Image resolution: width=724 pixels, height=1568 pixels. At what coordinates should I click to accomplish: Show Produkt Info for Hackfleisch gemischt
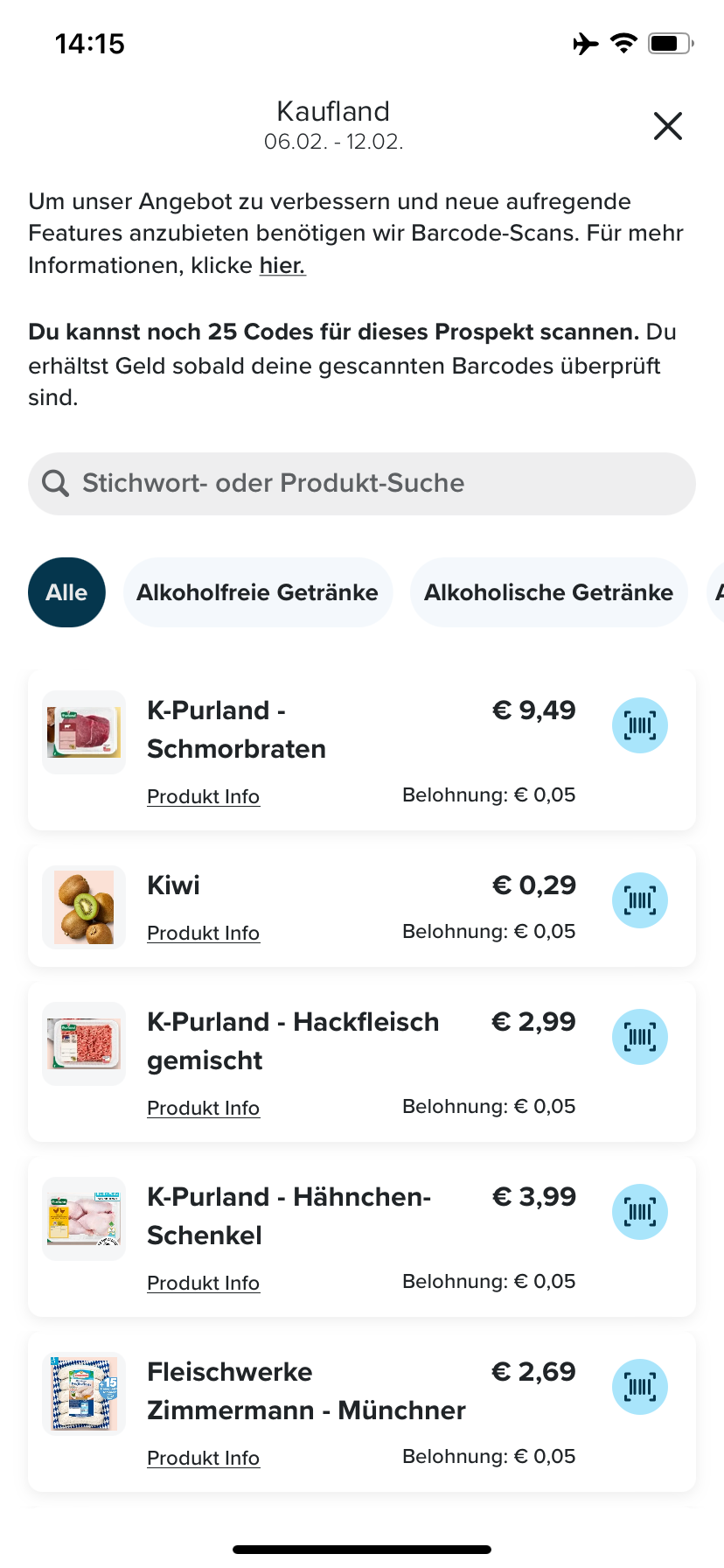point(203,1108)
